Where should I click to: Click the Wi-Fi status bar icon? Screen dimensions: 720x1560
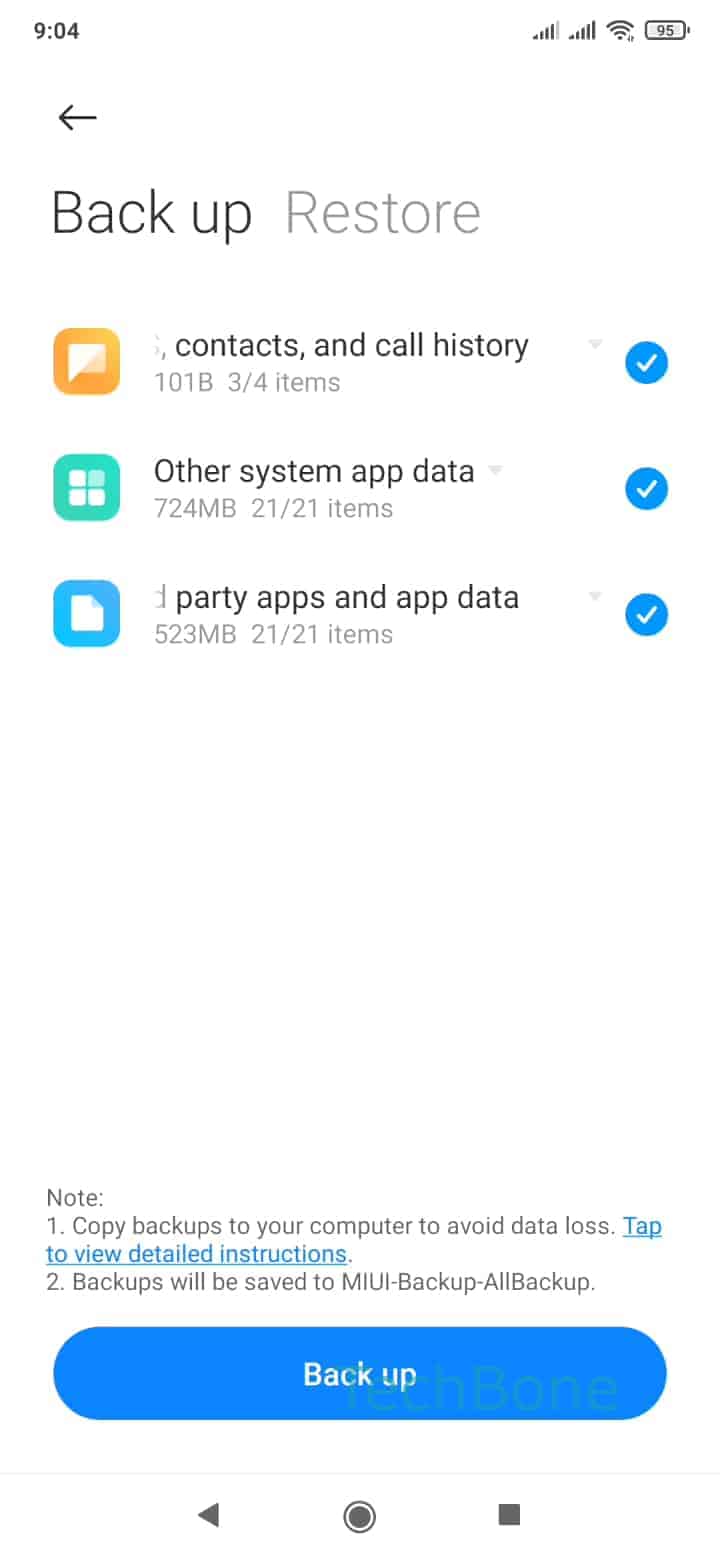point(619,31)
